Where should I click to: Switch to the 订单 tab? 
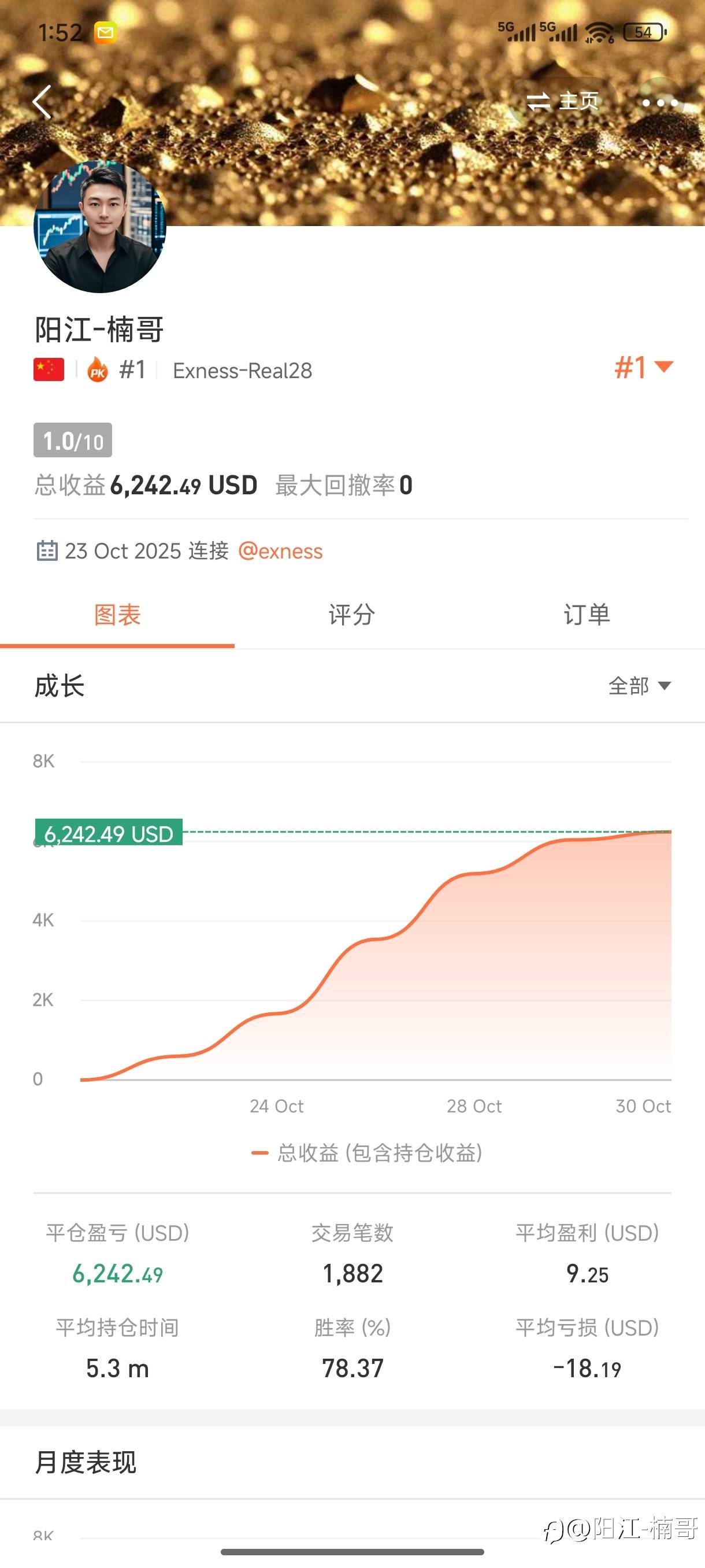[587, 615]
